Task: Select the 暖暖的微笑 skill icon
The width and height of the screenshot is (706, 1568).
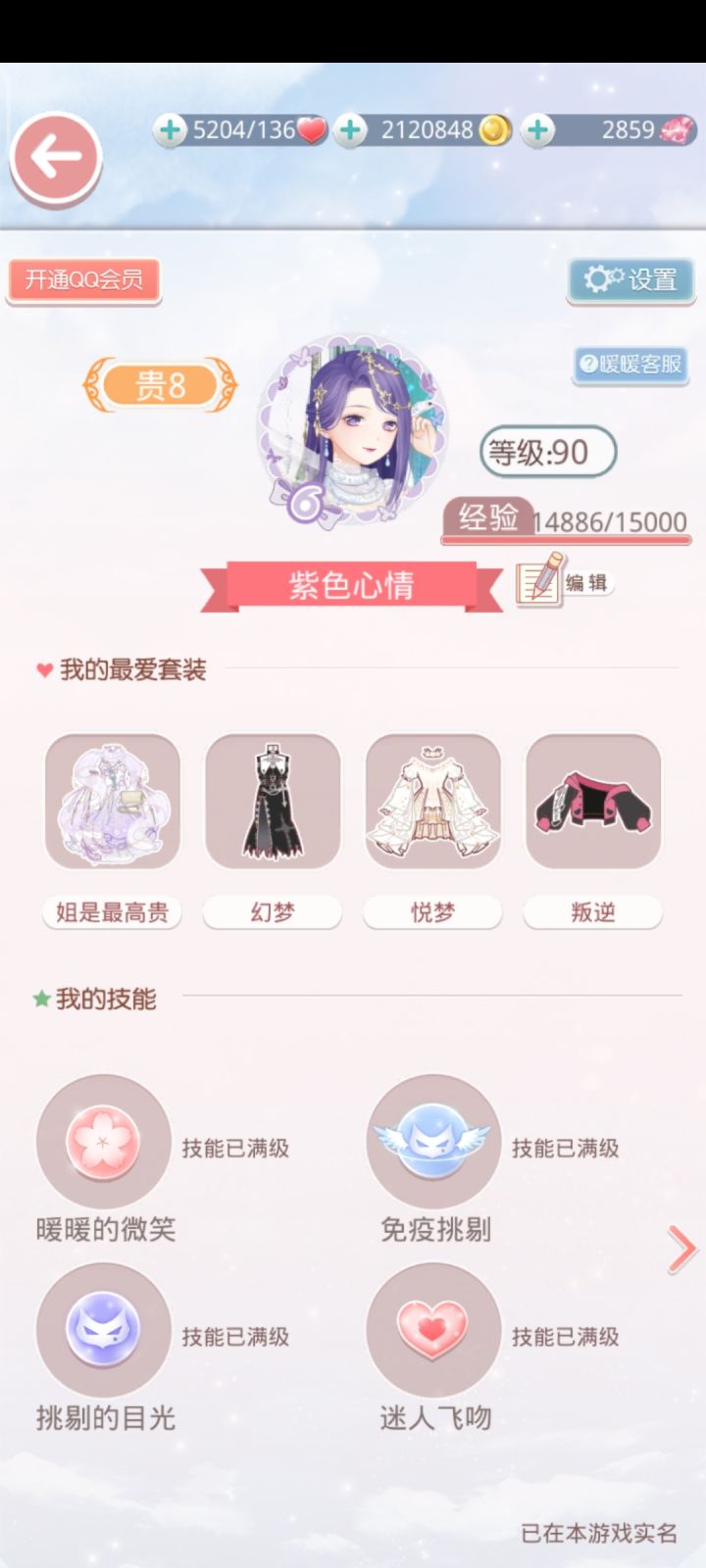Action: (103, 1140)
